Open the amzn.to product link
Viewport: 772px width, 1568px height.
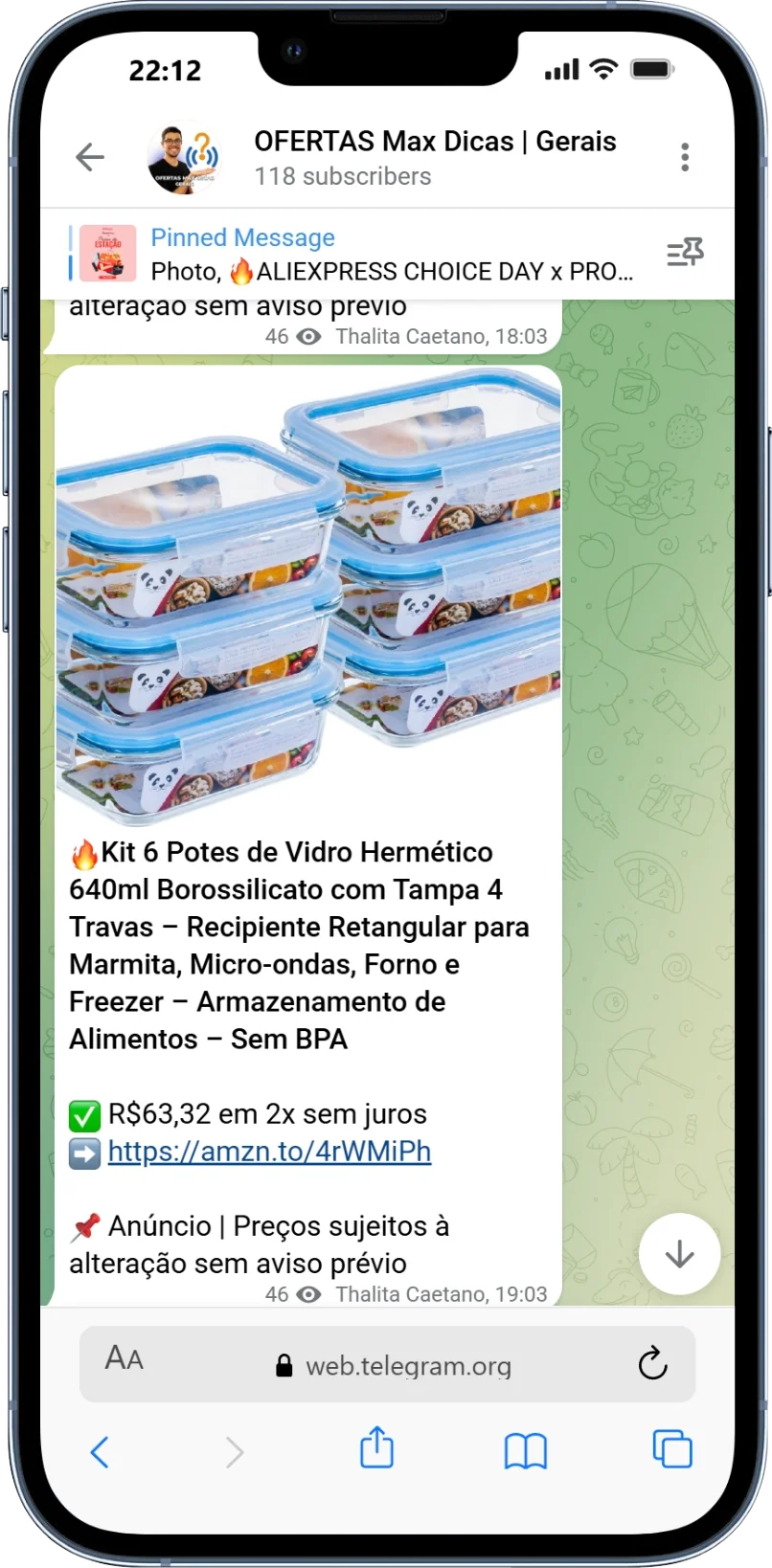tap(270, 1152)
